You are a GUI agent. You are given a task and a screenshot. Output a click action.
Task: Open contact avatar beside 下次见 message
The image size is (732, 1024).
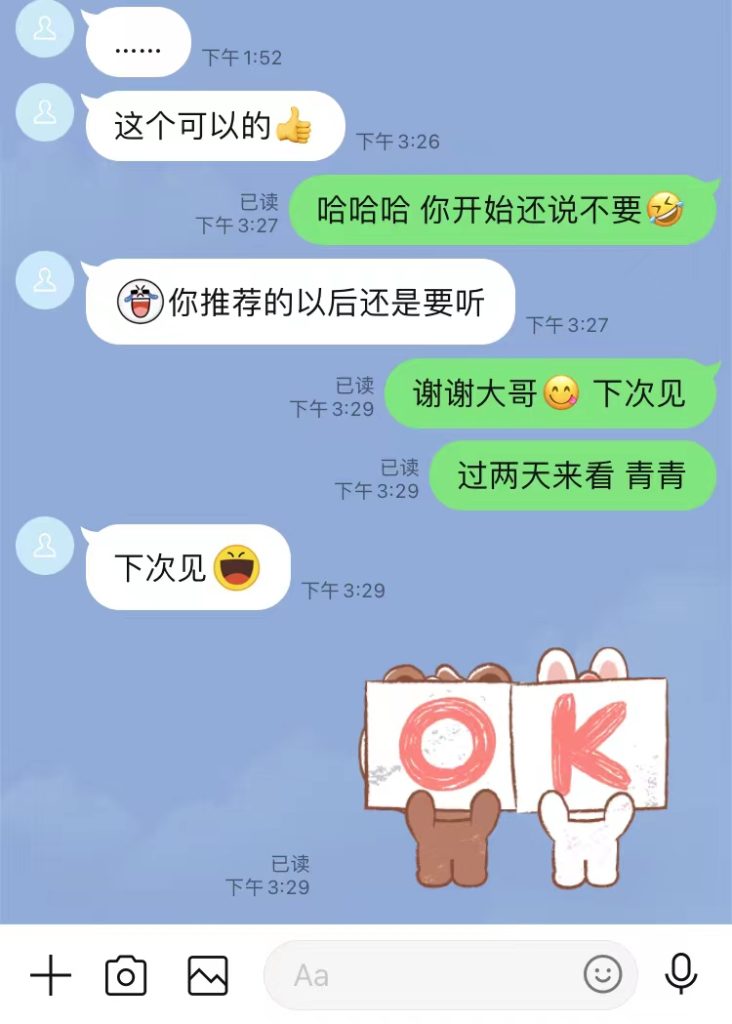click(45, 546)
